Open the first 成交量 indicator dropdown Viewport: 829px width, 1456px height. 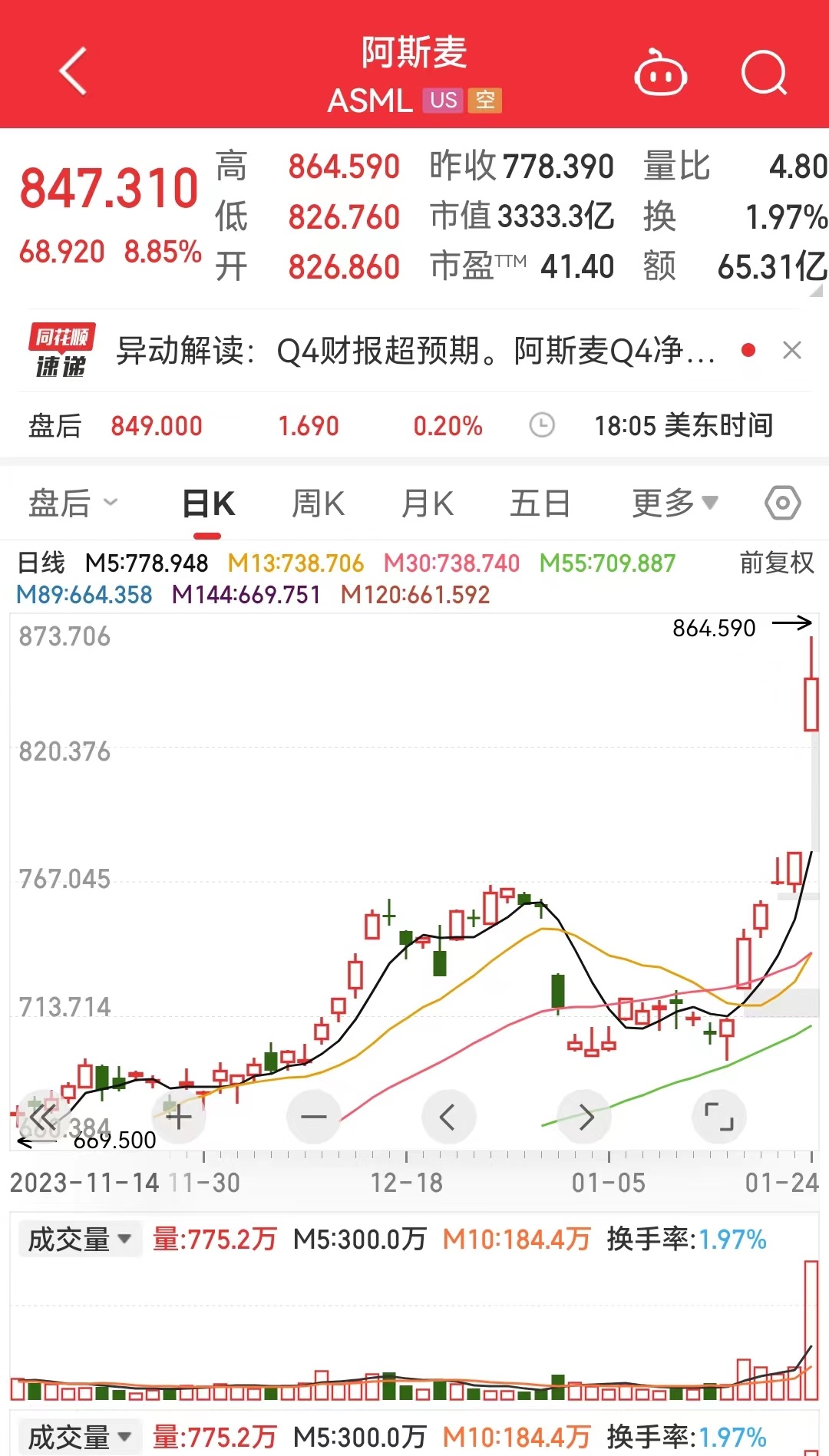point(80,1240)
